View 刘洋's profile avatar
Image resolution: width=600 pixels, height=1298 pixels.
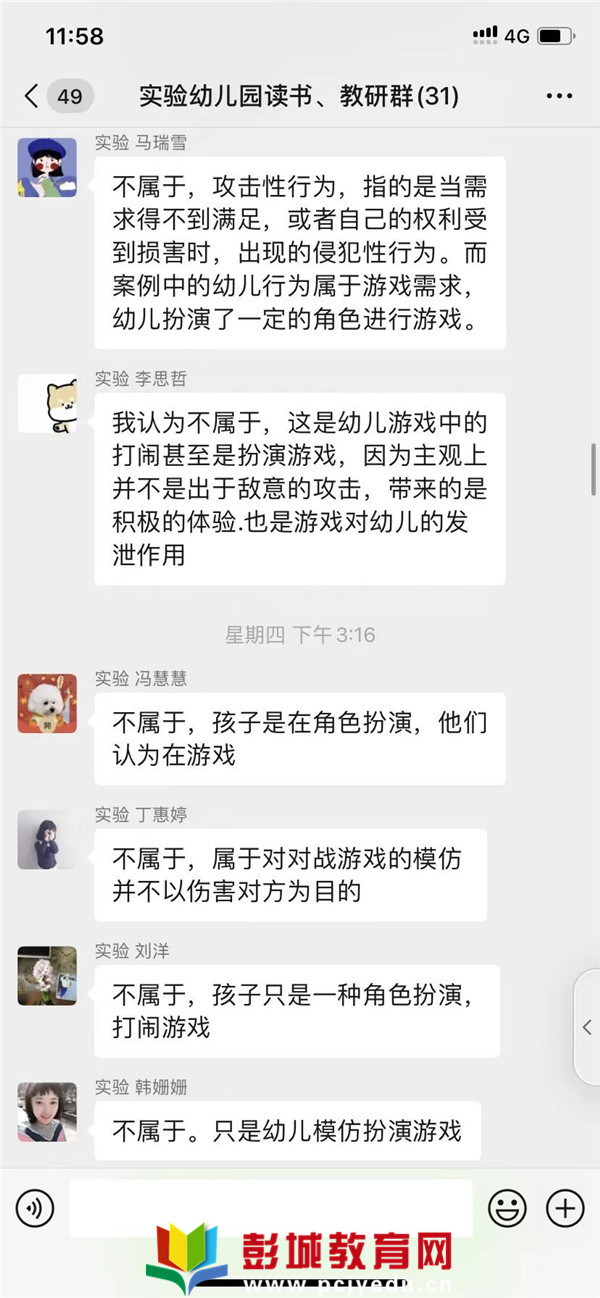click(x=47, y=975)
